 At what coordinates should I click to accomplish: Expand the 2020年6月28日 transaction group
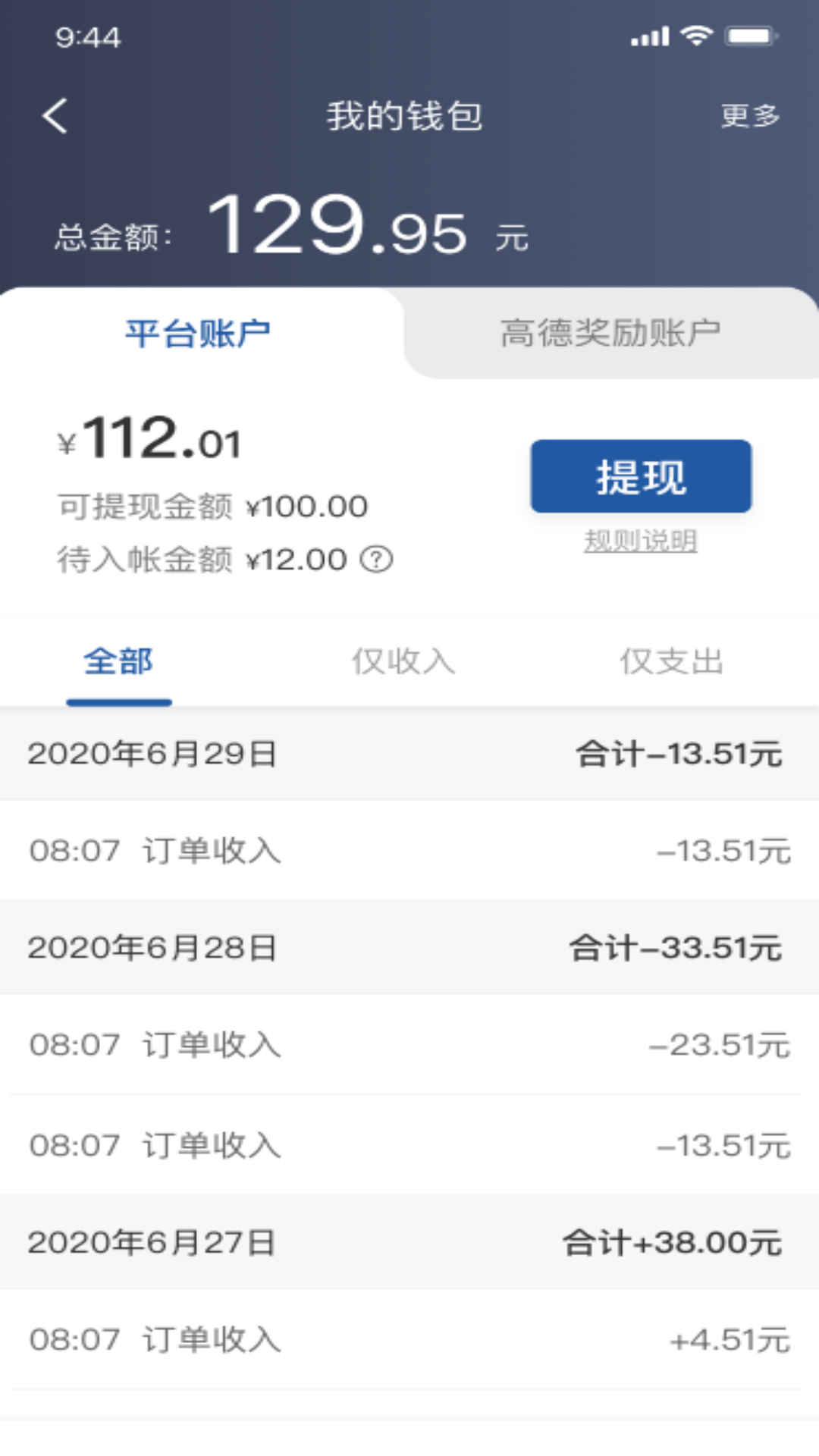click(409, 946)
